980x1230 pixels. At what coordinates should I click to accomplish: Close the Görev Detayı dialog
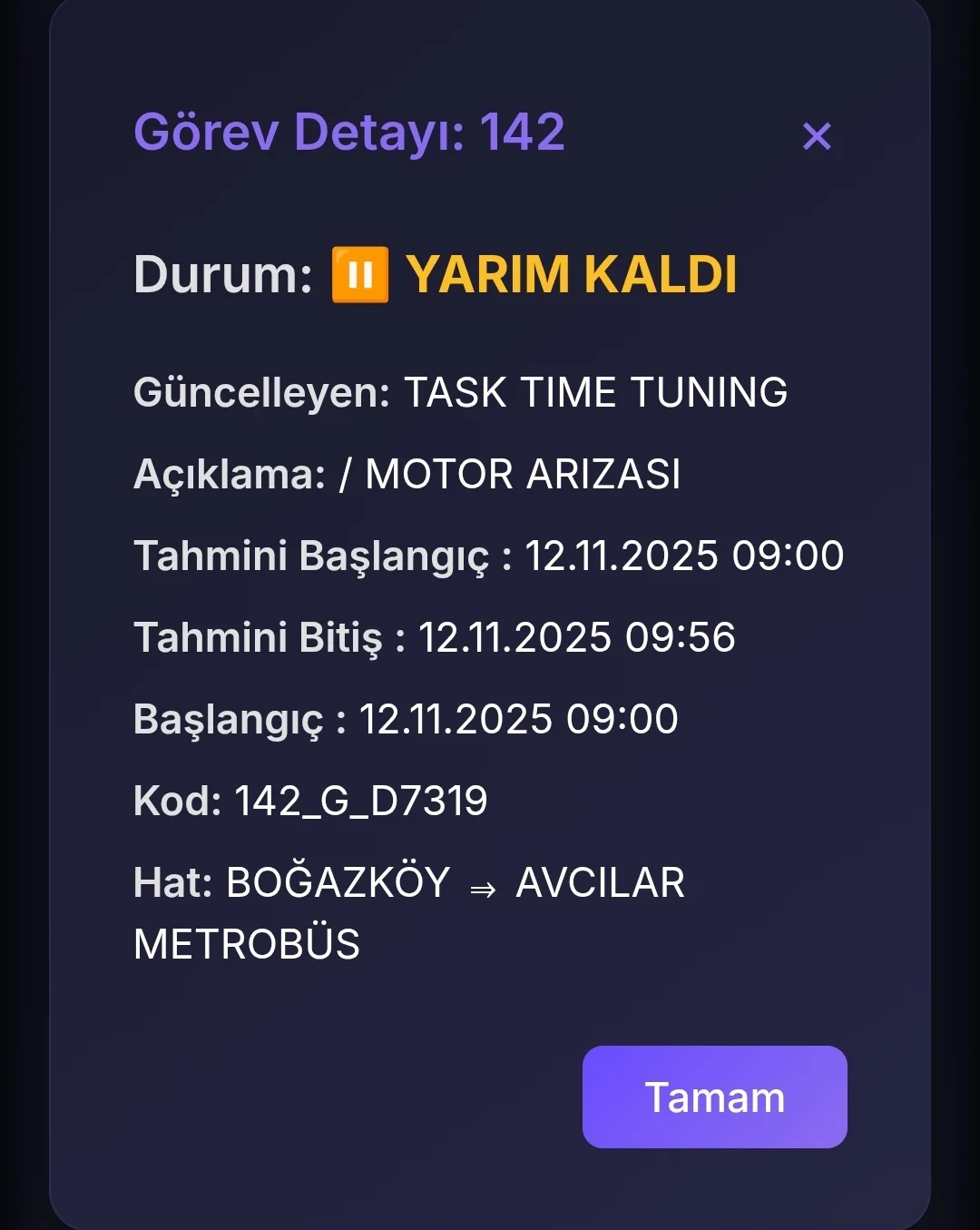817,136
